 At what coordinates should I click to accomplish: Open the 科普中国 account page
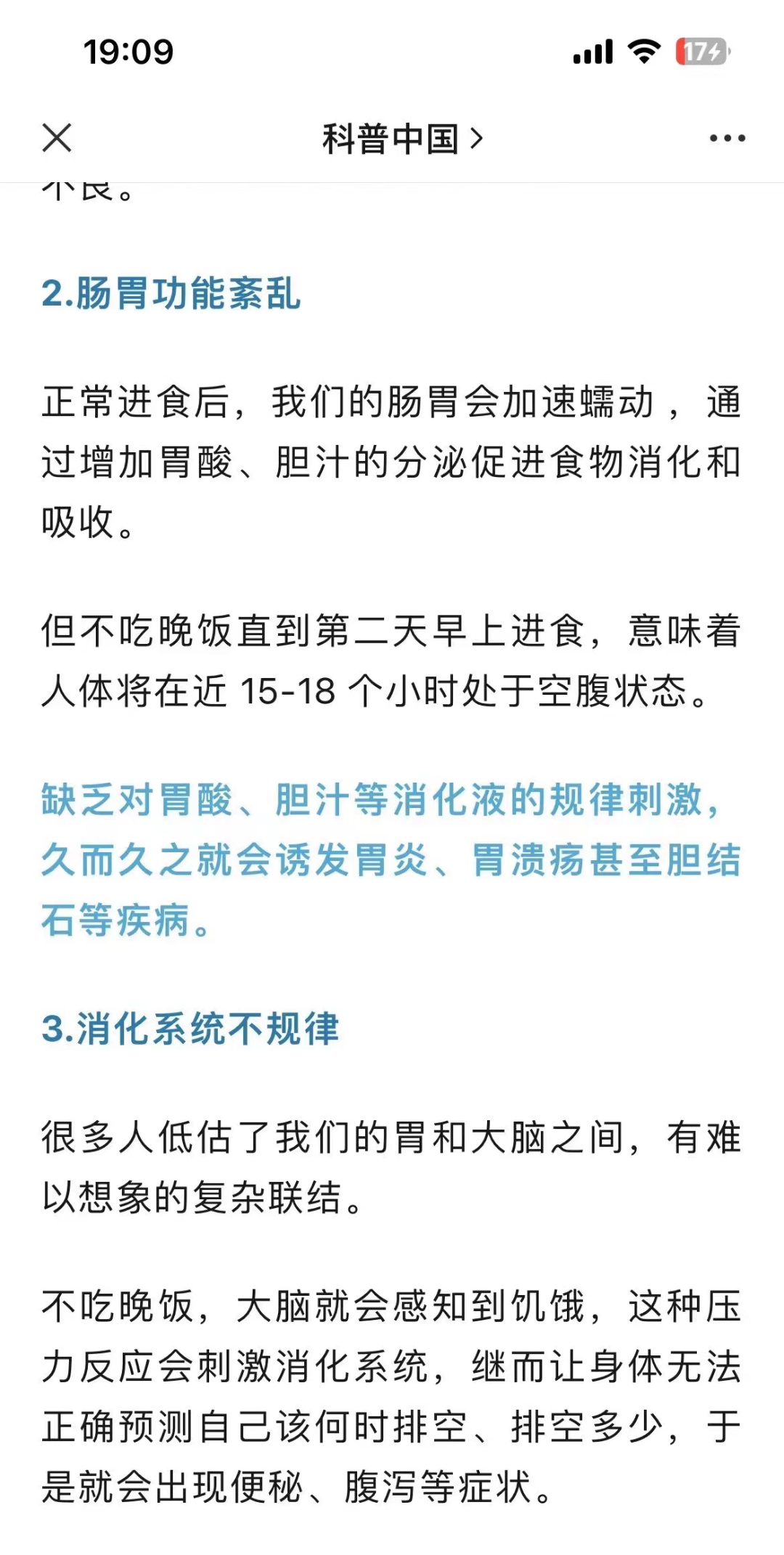tap(401, 139)
